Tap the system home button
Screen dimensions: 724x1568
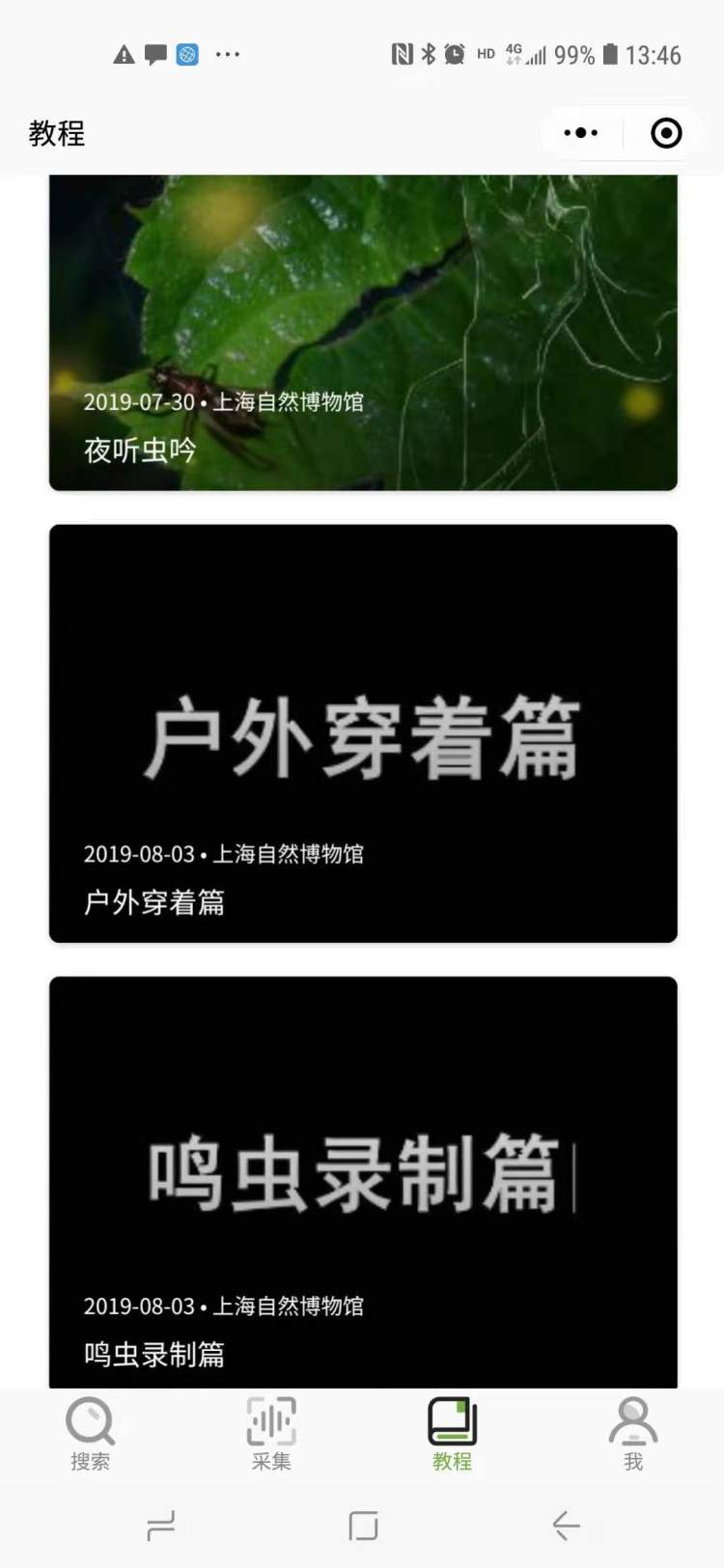tap(363, 1526)
